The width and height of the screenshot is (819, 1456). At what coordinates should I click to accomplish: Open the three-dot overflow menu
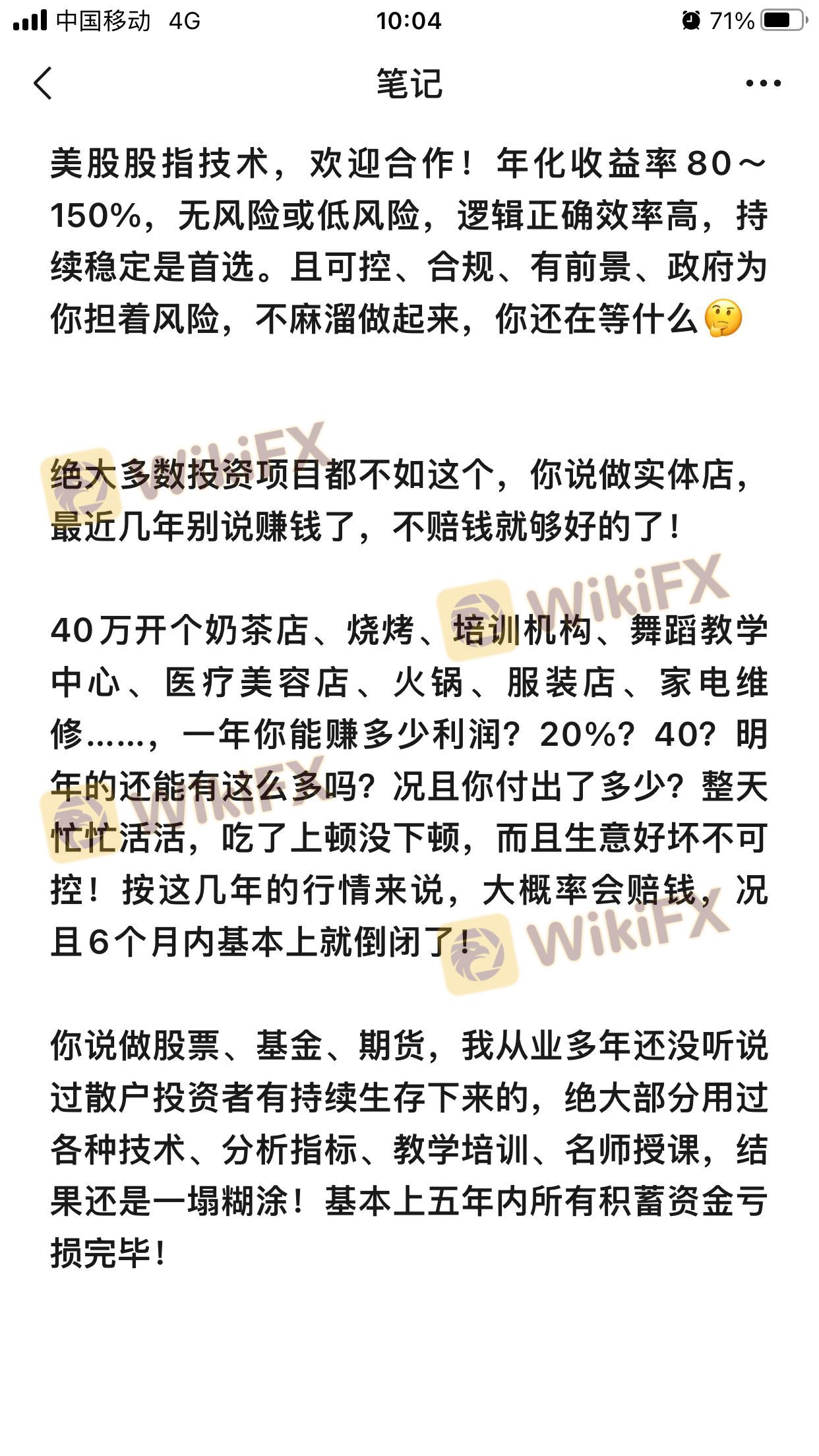[763, 84]
